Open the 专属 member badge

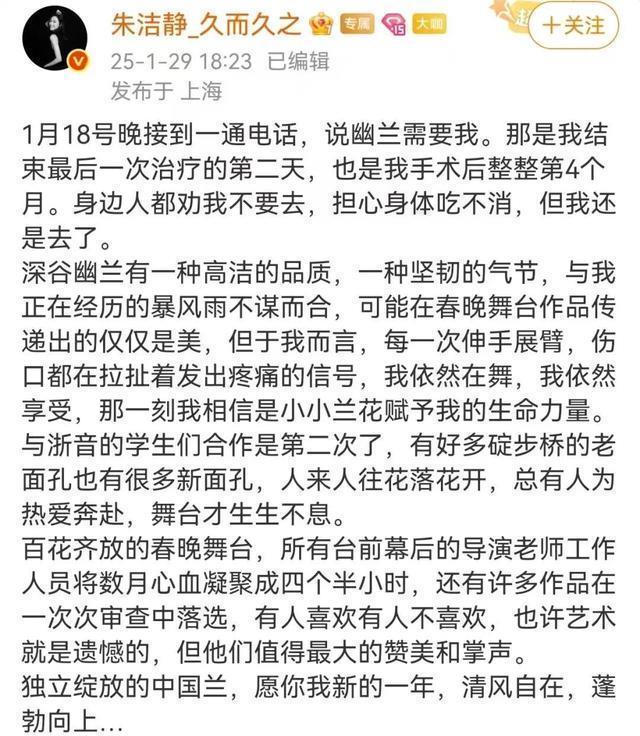[356, 23]
